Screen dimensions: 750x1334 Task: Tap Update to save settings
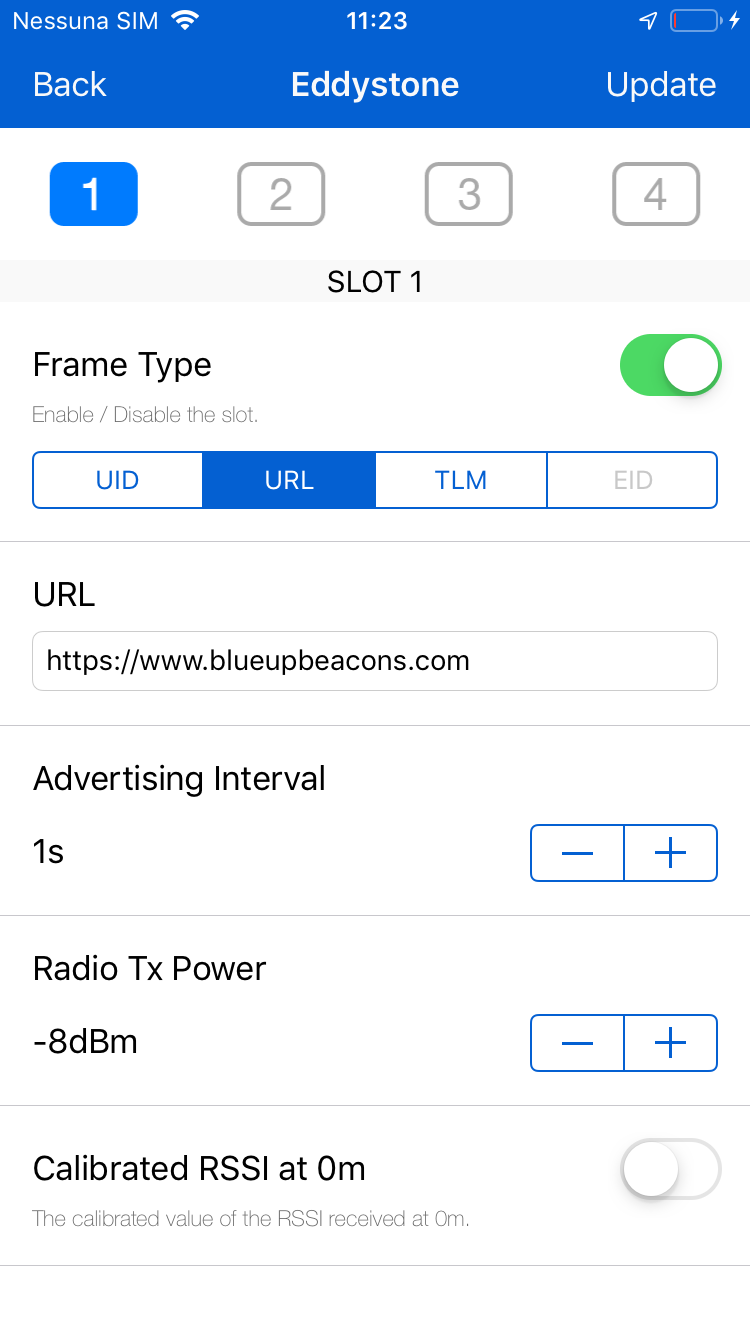coord(661,85)
